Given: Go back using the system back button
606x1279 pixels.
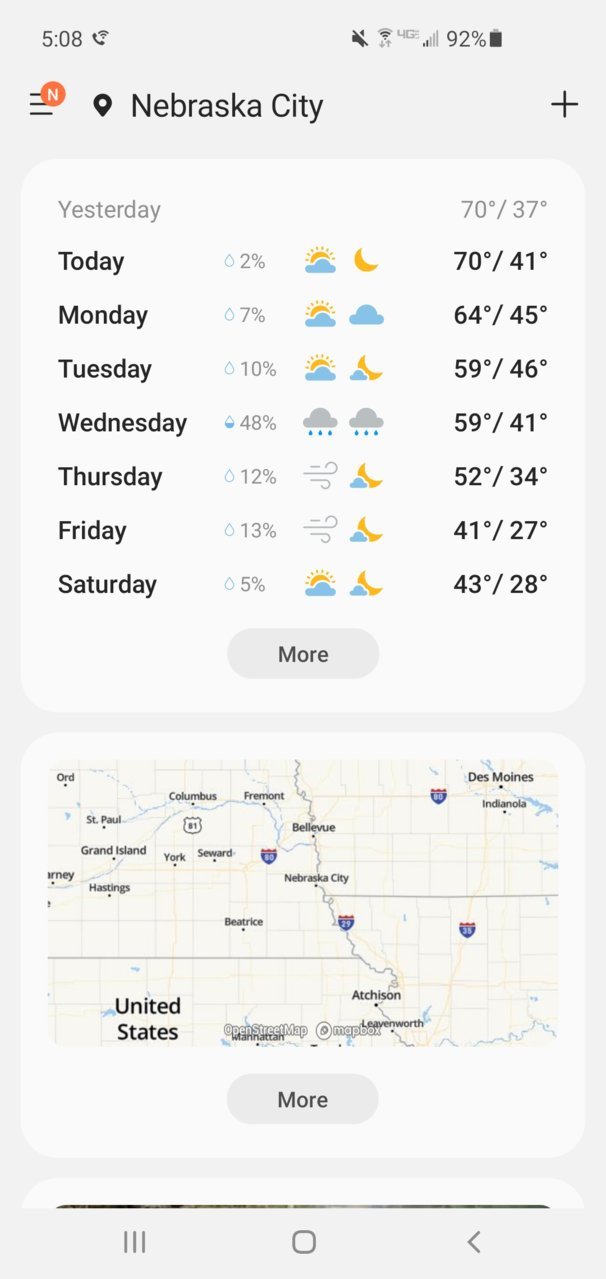Looking at the screenshot, I should click(474, 1242).
